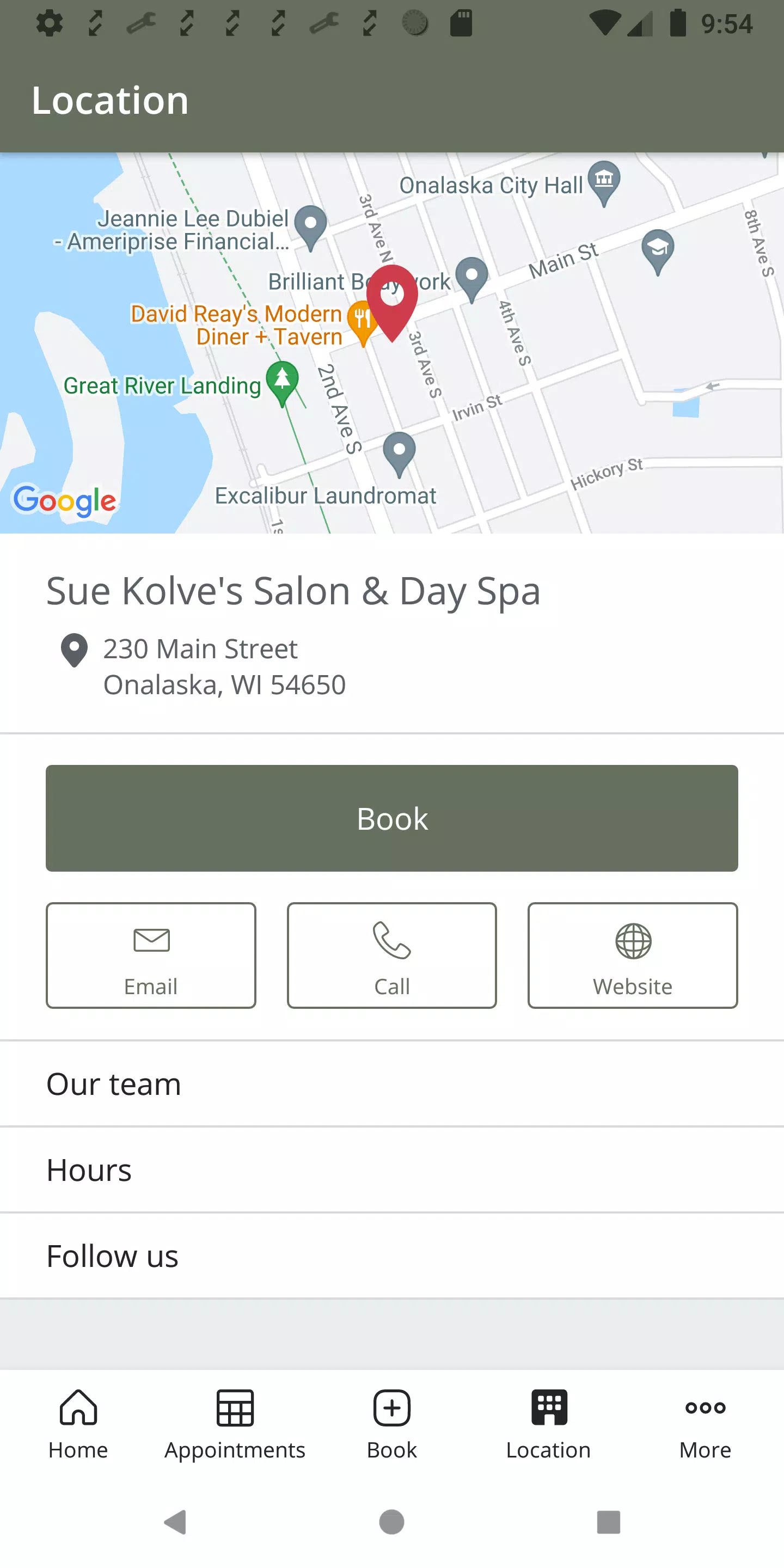This screenshot has height=1568, width=784.
Task: Tap the Book plus icon in bottom bar
Action: pos(391,1408)
